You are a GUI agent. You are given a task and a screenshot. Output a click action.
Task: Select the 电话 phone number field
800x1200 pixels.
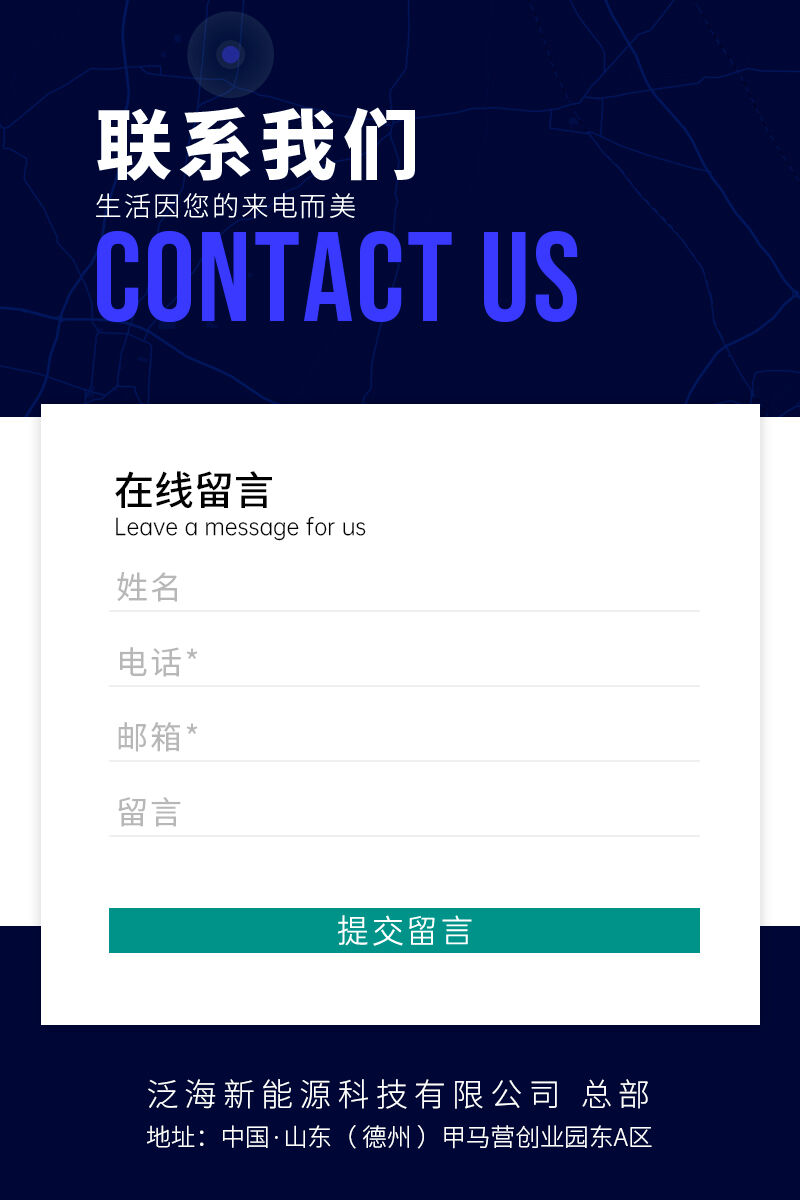pyautogui.click(x=404, y=662)
